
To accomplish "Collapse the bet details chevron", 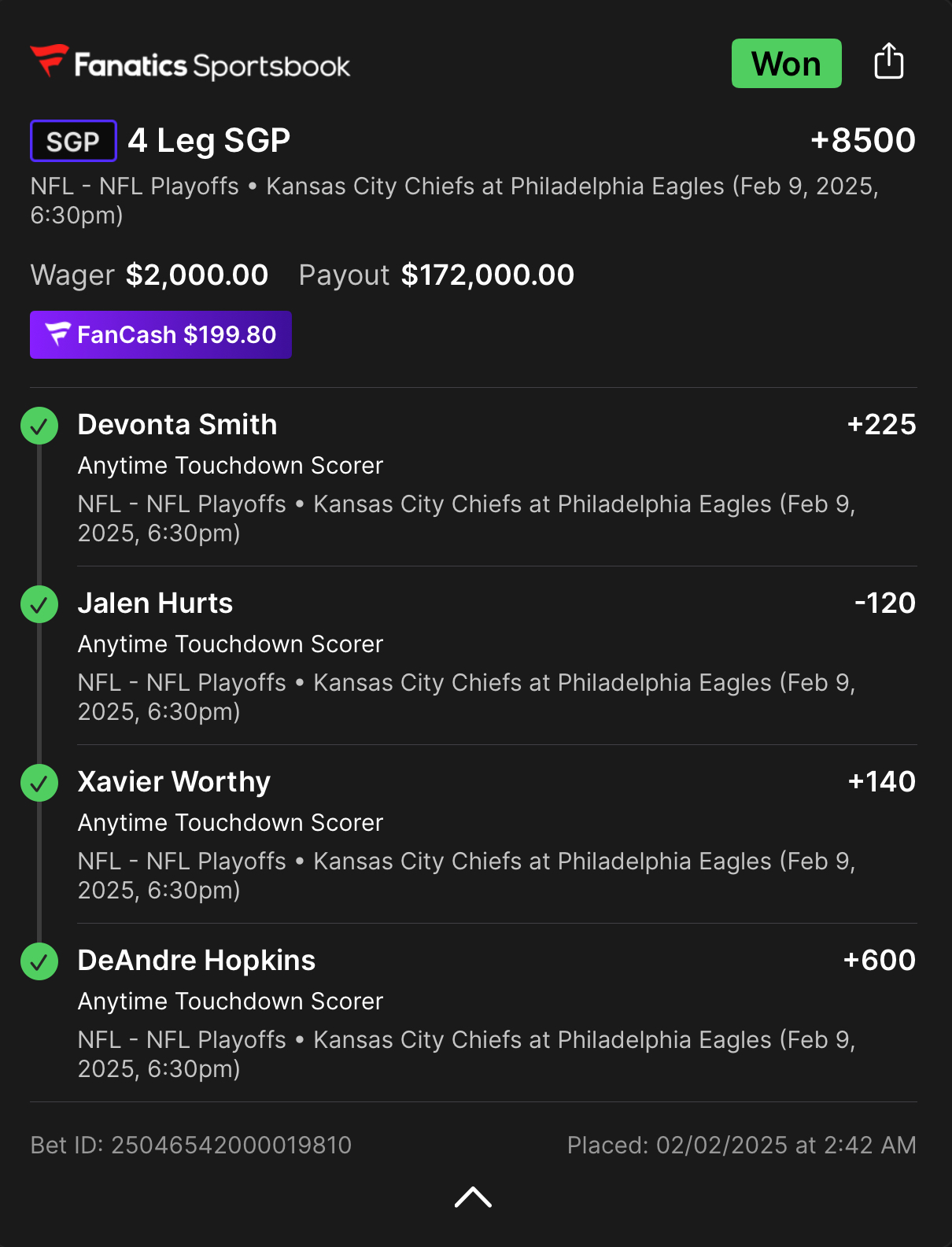I will click(473, 1197).
